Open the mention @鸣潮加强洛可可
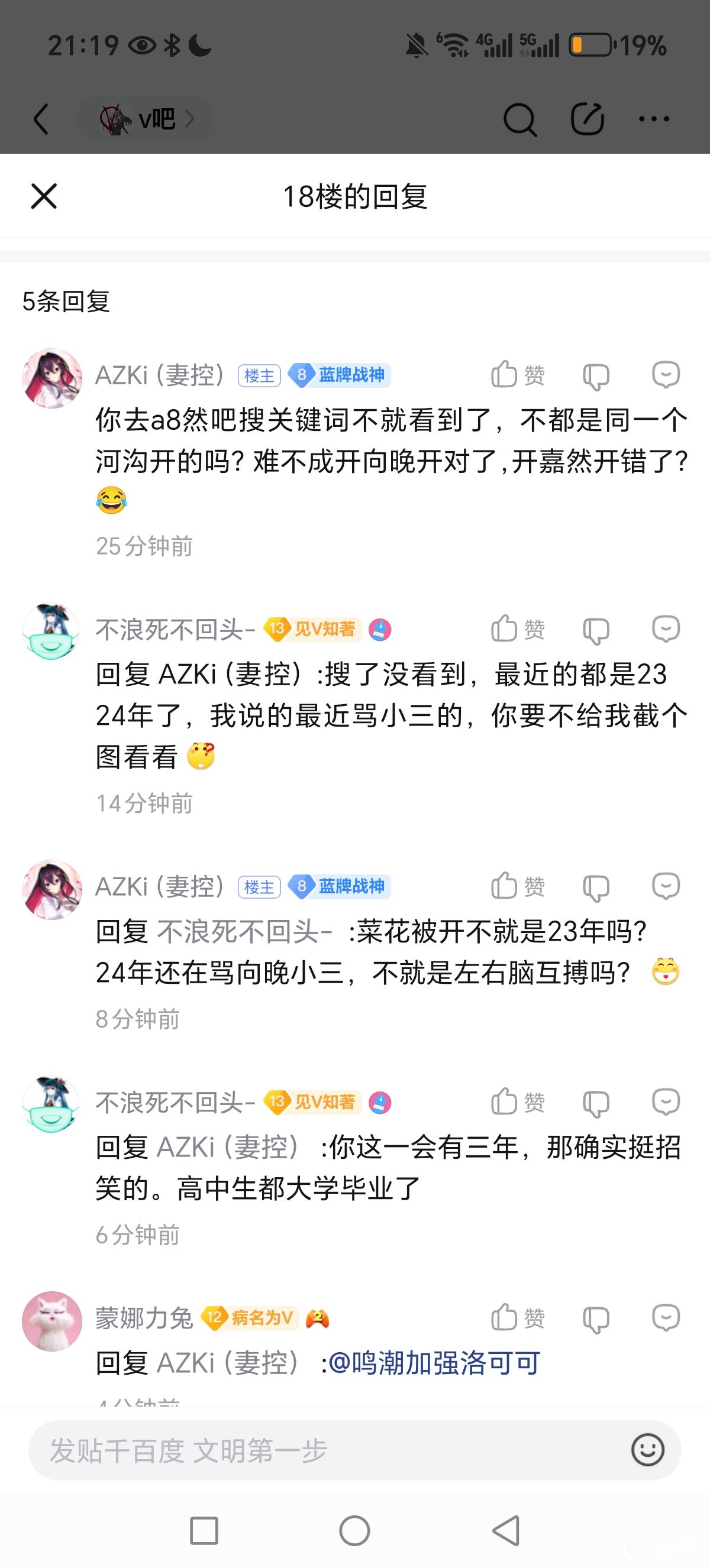This screenshot has width=710, height=1568. [x=434, y=1363]
